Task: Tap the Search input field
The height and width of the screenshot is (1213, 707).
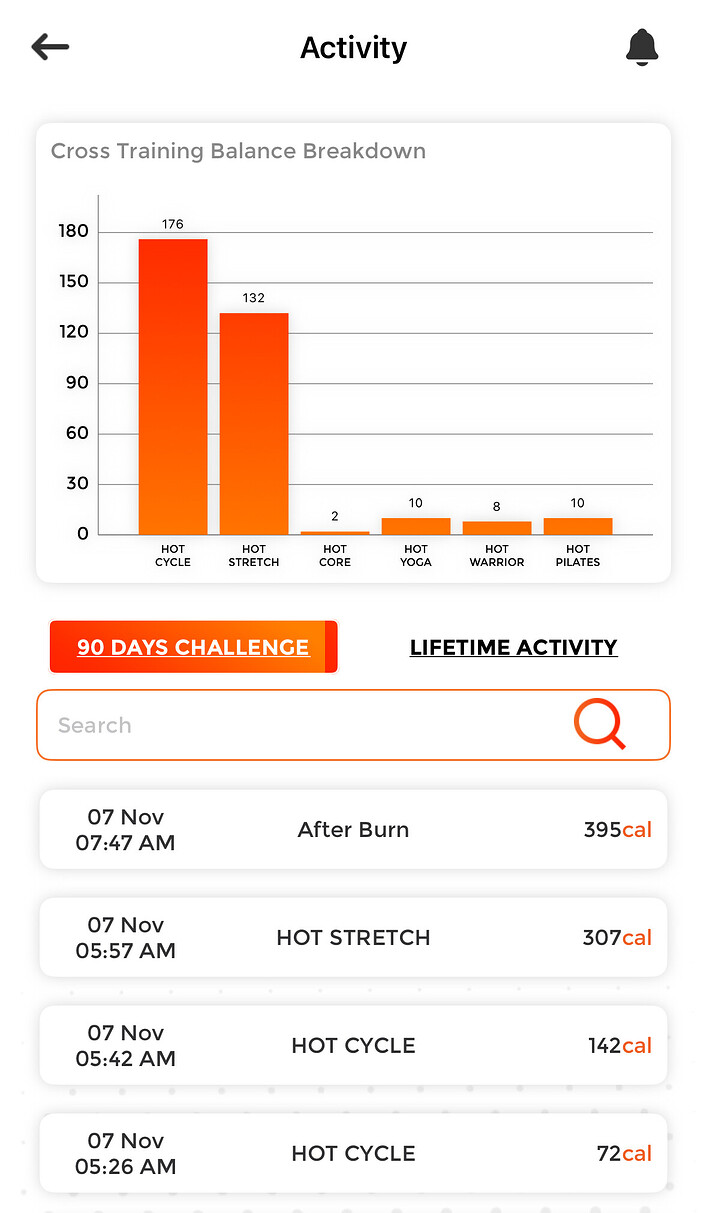Action: tap(300, 725)
